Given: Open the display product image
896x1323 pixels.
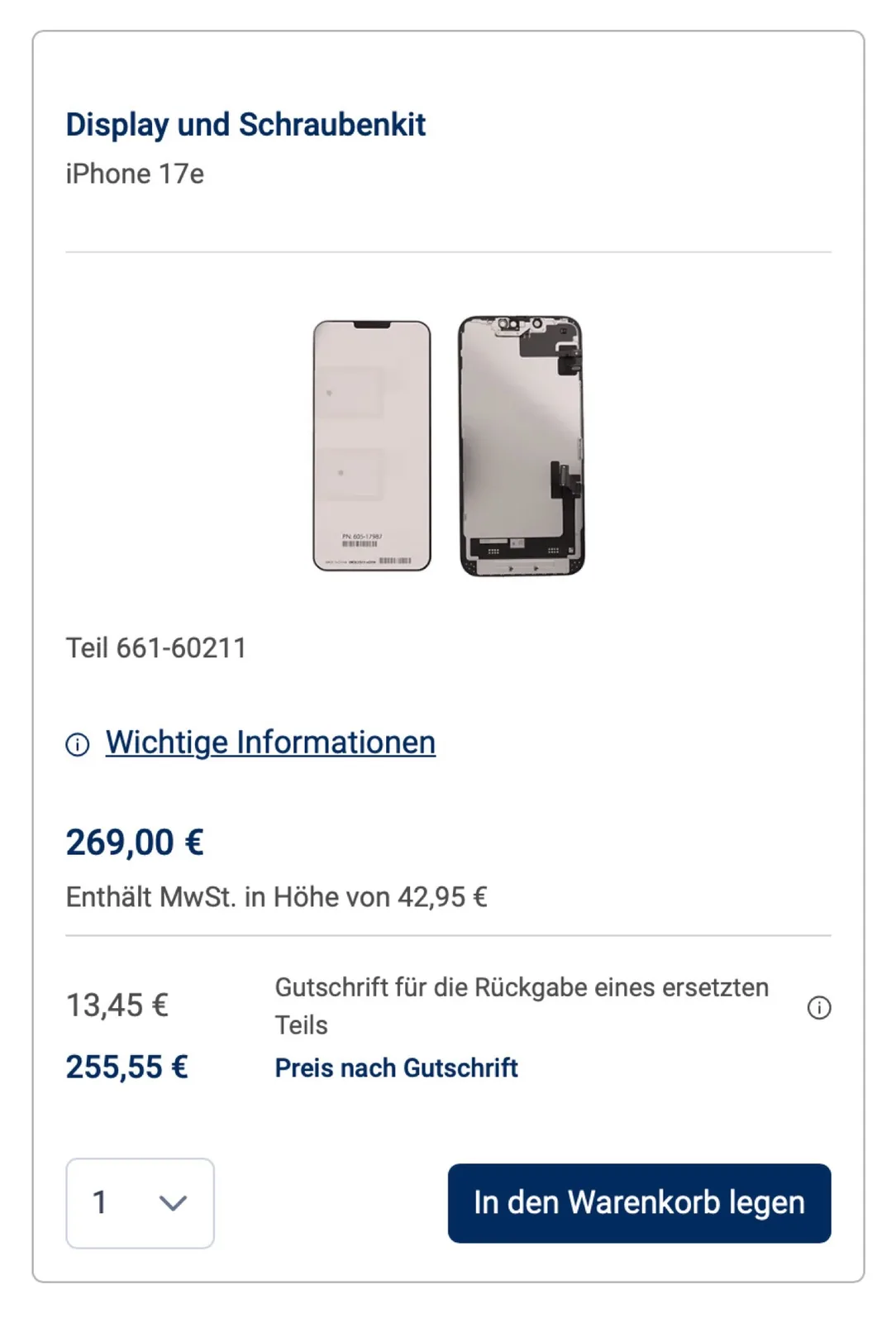Looking at the screenshot, I should point(448,447).
